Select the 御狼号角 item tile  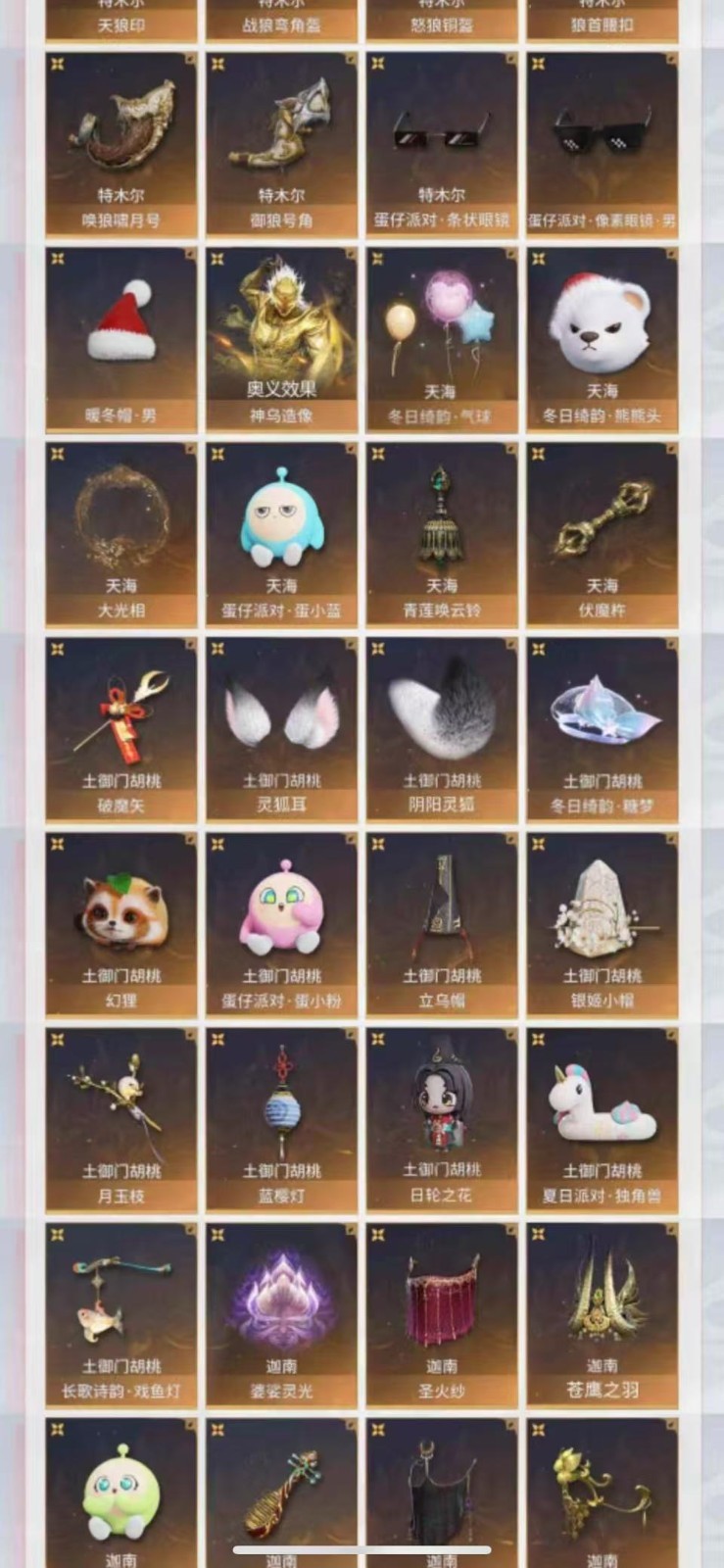point(282,144)
